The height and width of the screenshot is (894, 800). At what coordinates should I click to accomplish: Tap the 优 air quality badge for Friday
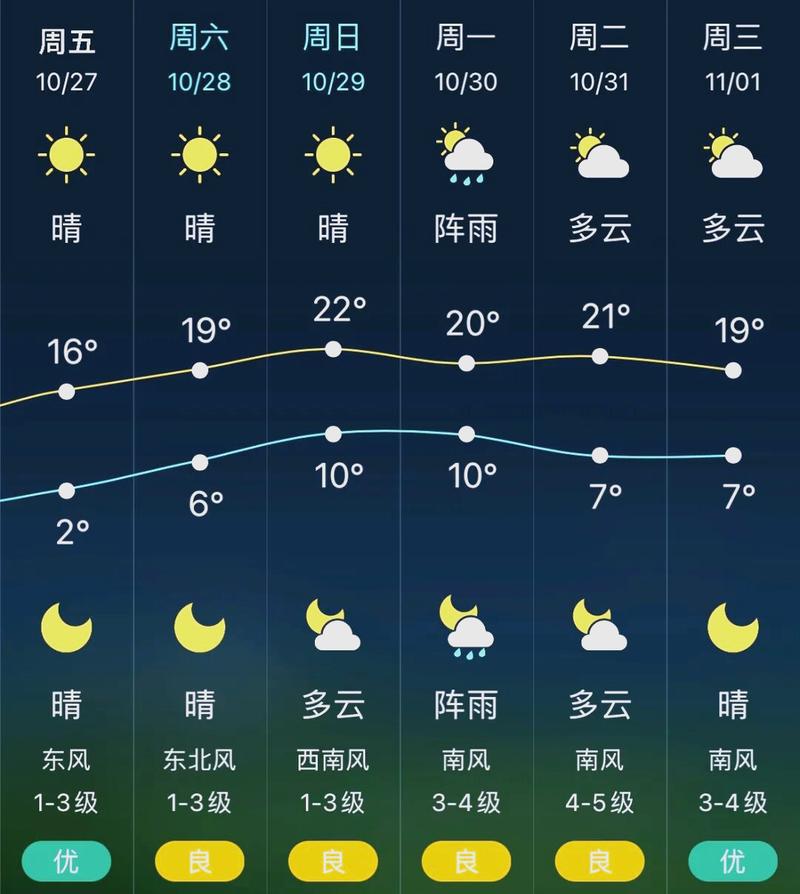[66, 859]
